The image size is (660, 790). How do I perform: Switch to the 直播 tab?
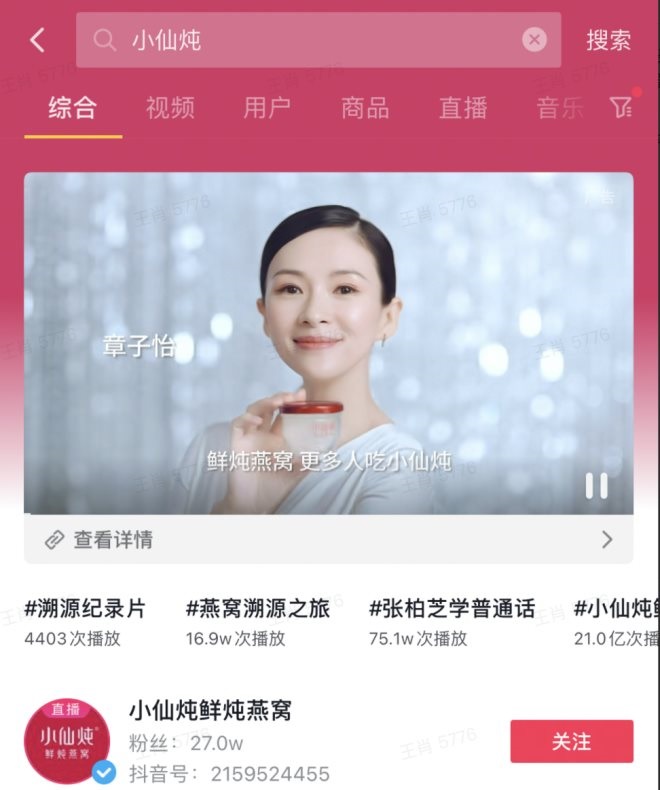click(463, 108)
